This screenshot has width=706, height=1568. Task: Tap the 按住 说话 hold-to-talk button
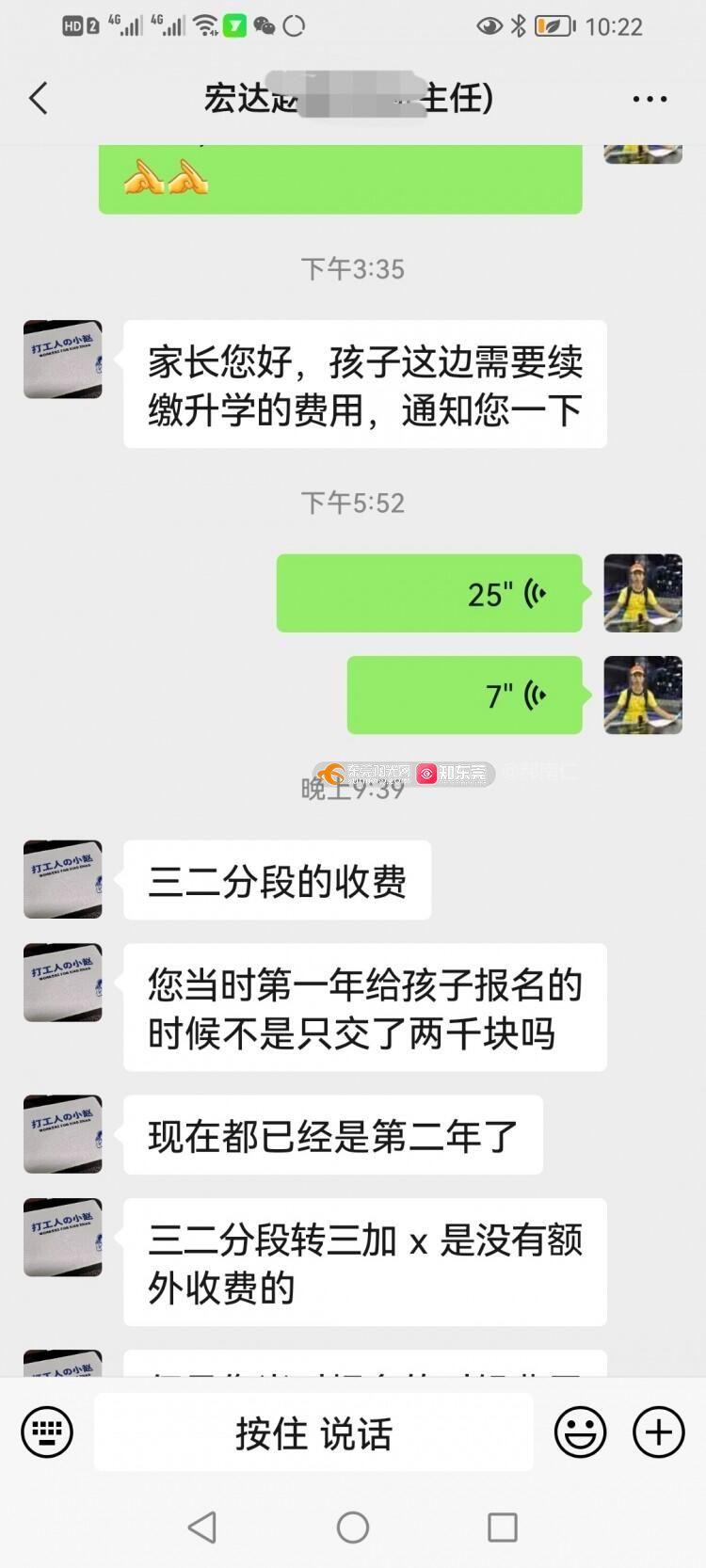(313, 1433)
